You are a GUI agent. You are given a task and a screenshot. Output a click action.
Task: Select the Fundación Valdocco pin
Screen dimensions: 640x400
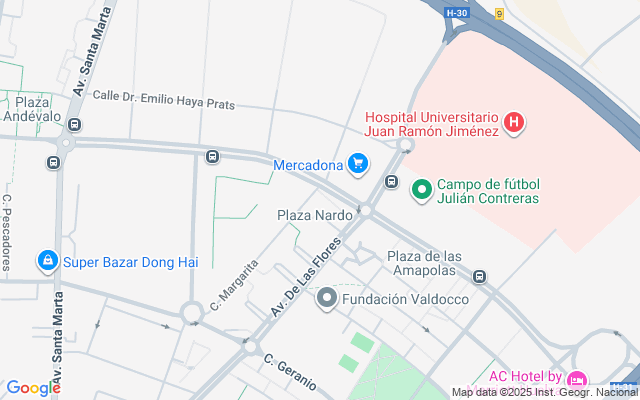click(x=327, y=298)
